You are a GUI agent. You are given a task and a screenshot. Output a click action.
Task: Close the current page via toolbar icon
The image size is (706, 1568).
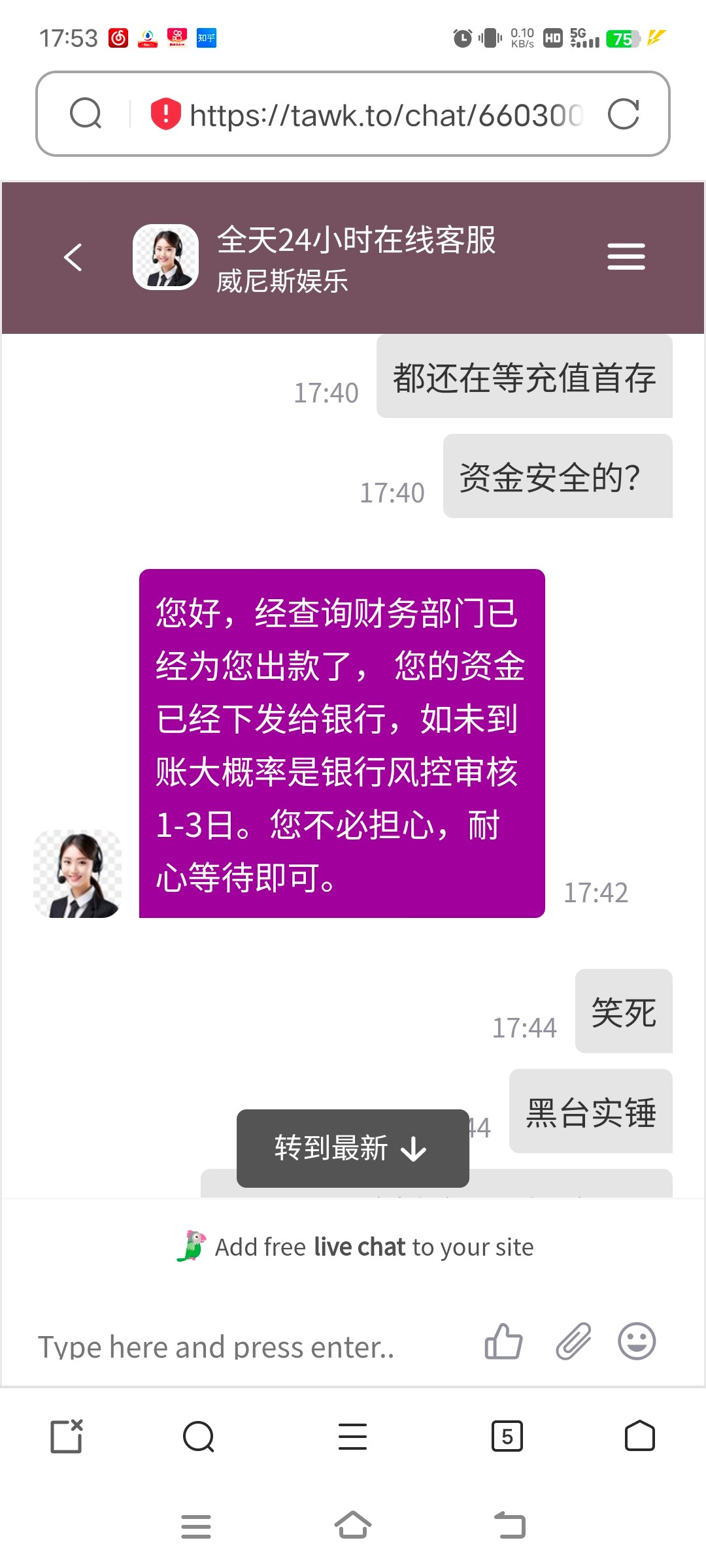pyautogui.click(x=67, y=1436)
